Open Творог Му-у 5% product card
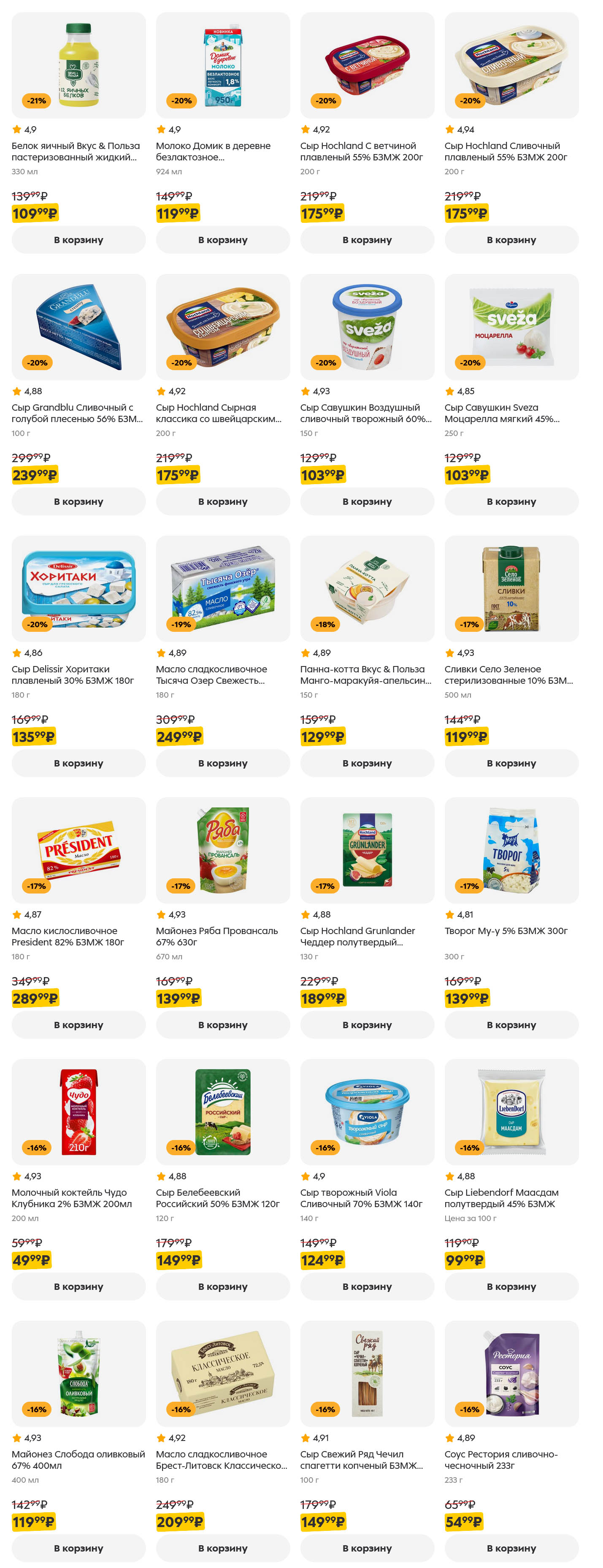This screenshot has height=1568, width=603. pyautogui.click(x=511, y=851)
